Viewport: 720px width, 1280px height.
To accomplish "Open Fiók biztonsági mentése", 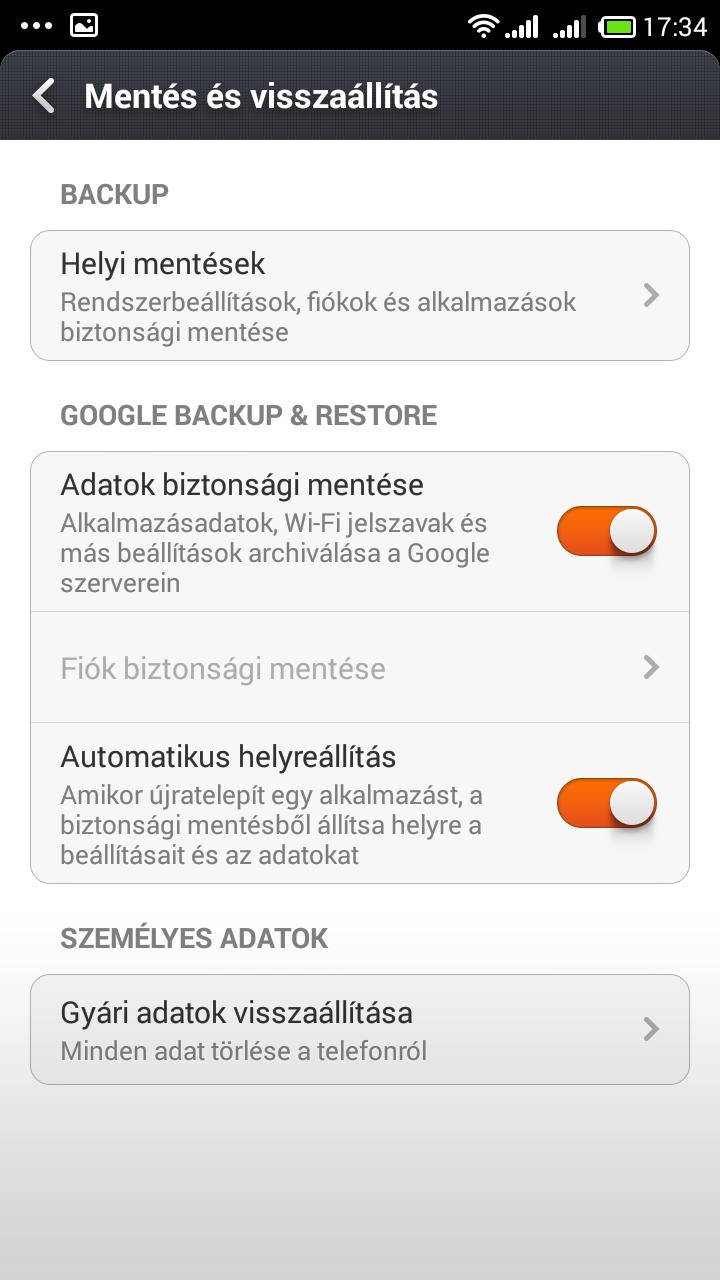I will point(360,667).
